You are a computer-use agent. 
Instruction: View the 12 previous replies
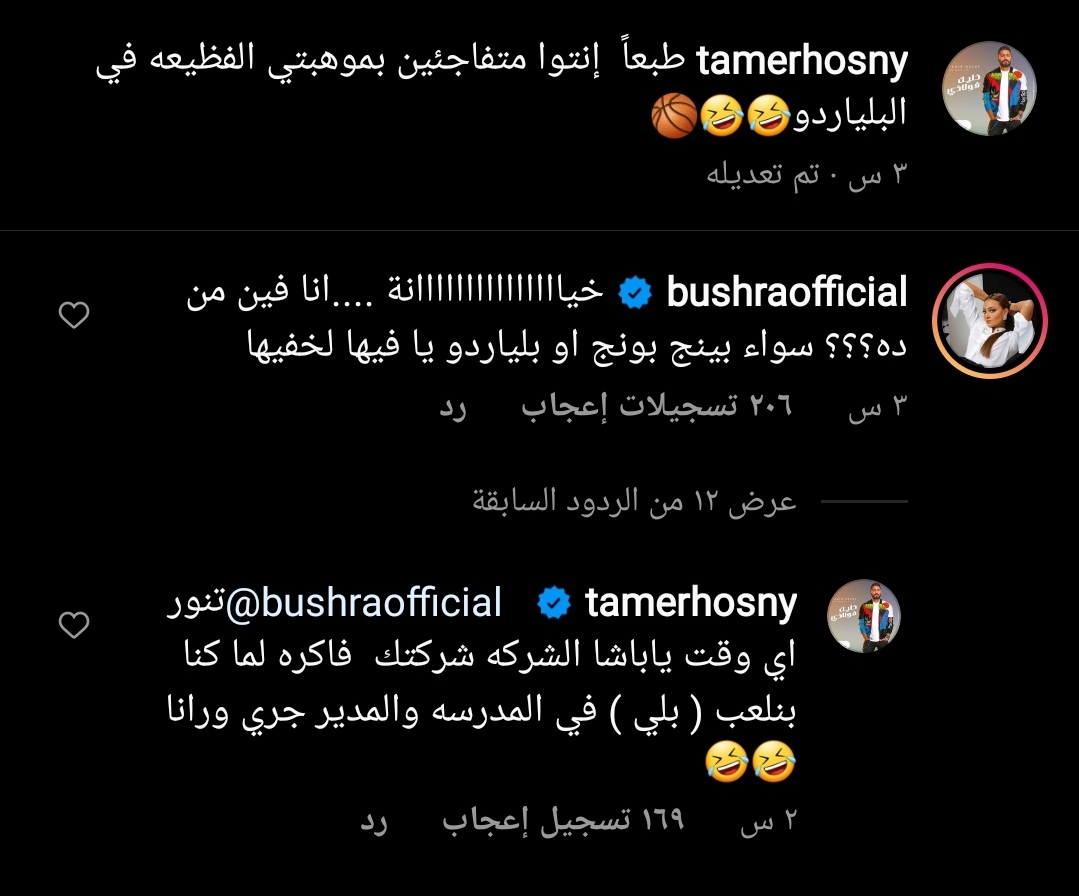click(634, 501)
